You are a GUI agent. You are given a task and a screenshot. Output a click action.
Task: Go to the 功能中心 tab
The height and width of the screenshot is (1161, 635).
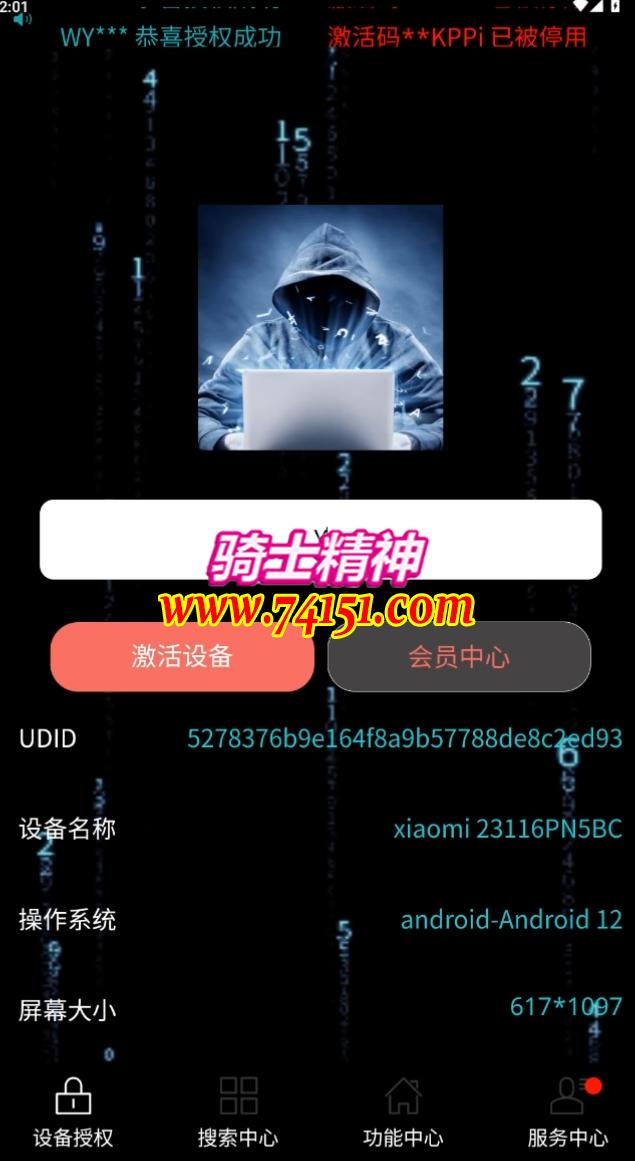click(403, 1112)
